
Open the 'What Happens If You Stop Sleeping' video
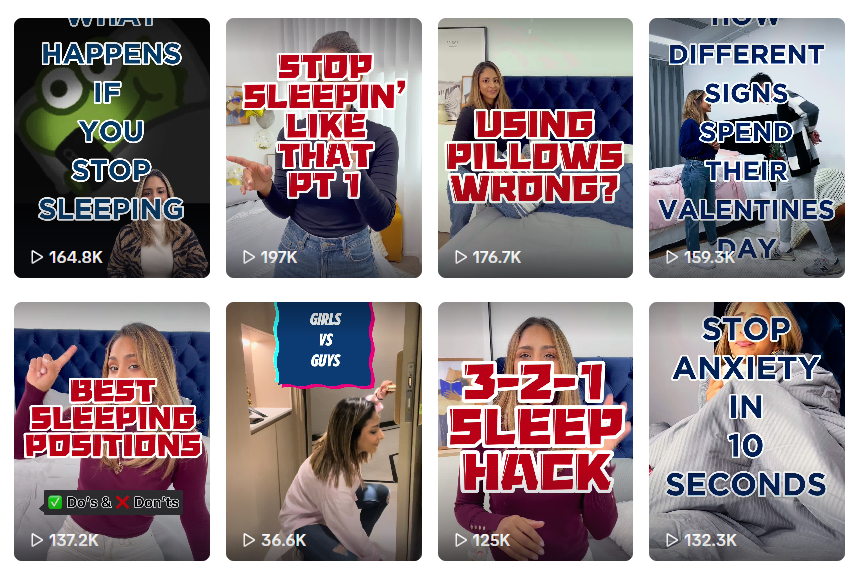112,148
